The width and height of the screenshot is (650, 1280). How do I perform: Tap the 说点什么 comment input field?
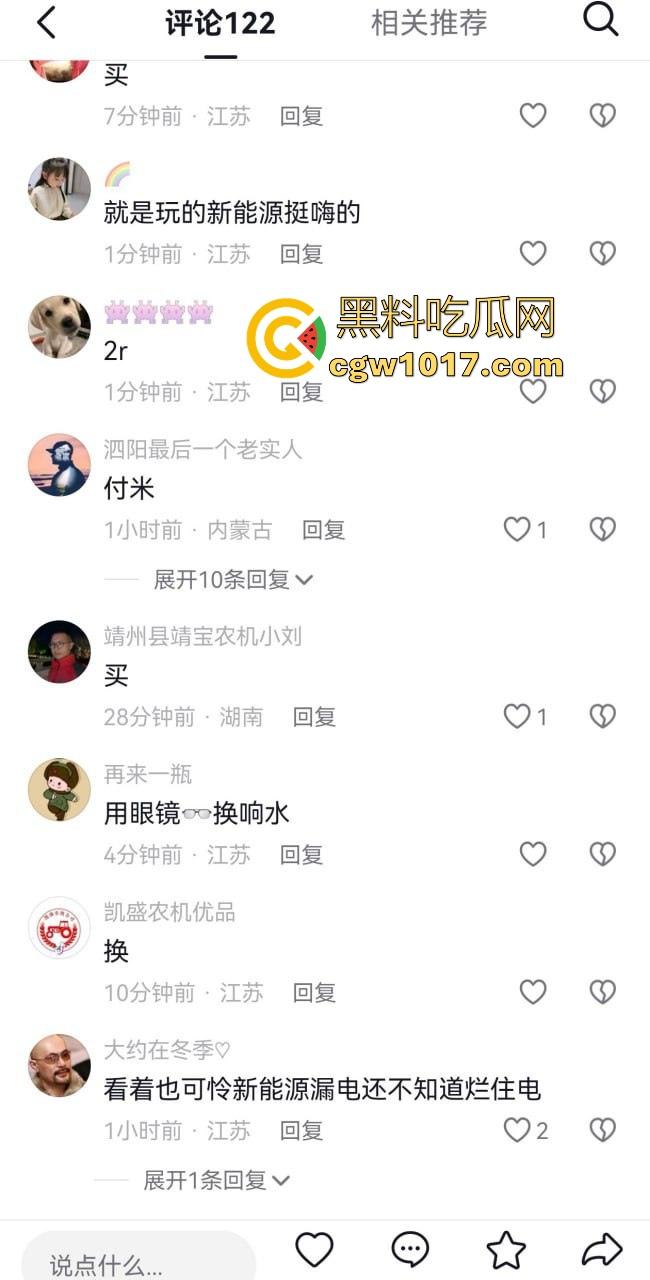(x=138, y=1264)
